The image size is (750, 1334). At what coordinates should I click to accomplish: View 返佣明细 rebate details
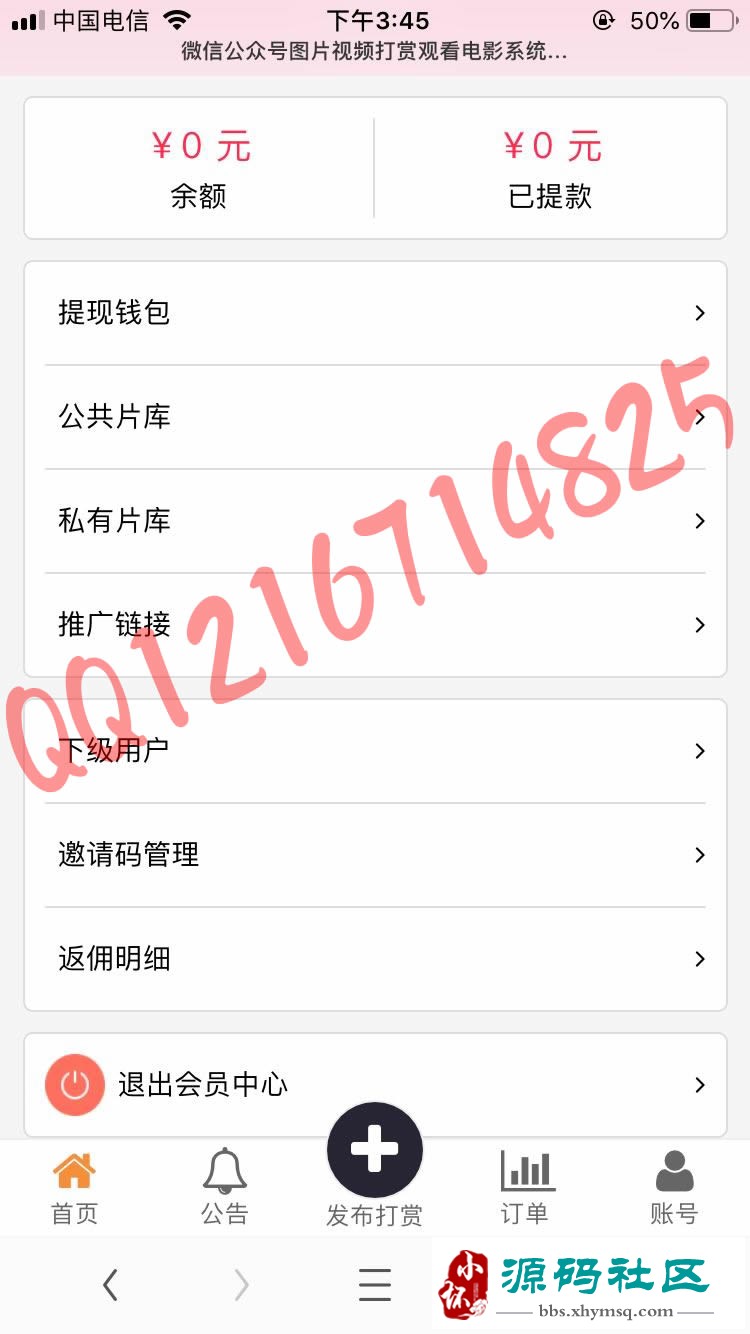click(375, 959)
